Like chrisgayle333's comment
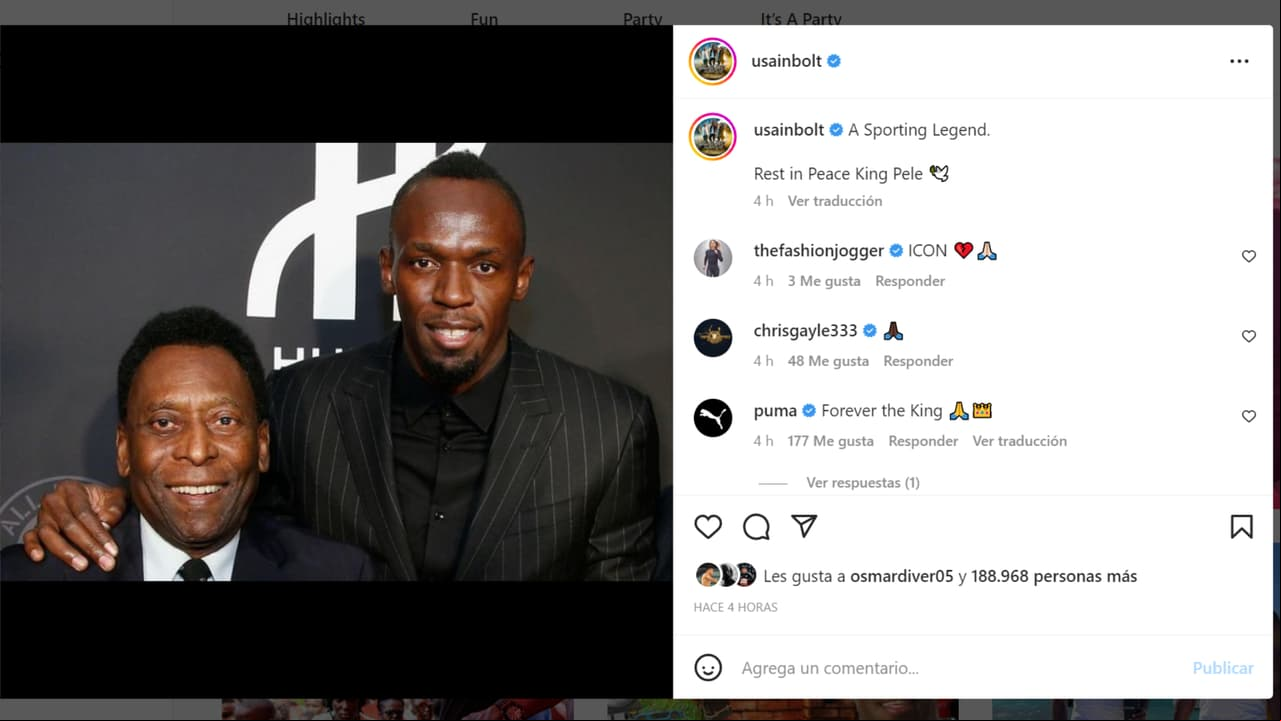This screenshot has width=1281, height=721. [x=1248, y=337]
